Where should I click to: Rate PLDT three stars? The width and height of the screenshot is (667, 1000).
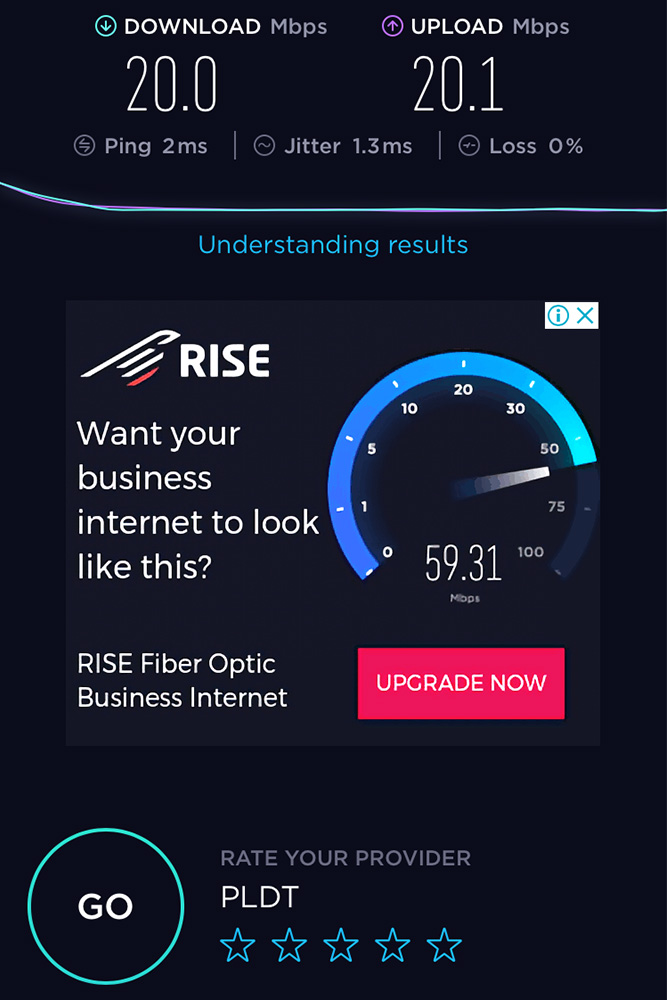[341, 944]
